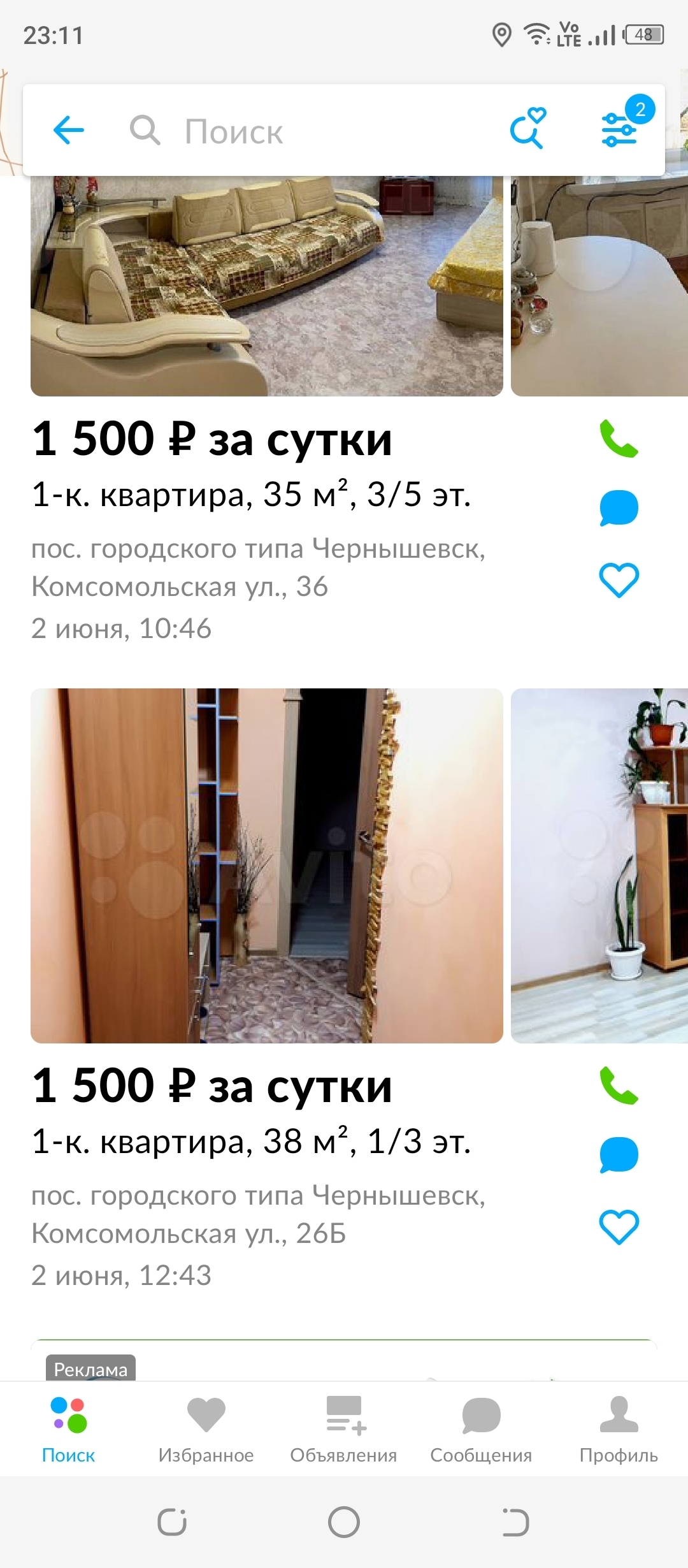
Task: Open the Сообщения tab
Action: [x=481, y=1428]
